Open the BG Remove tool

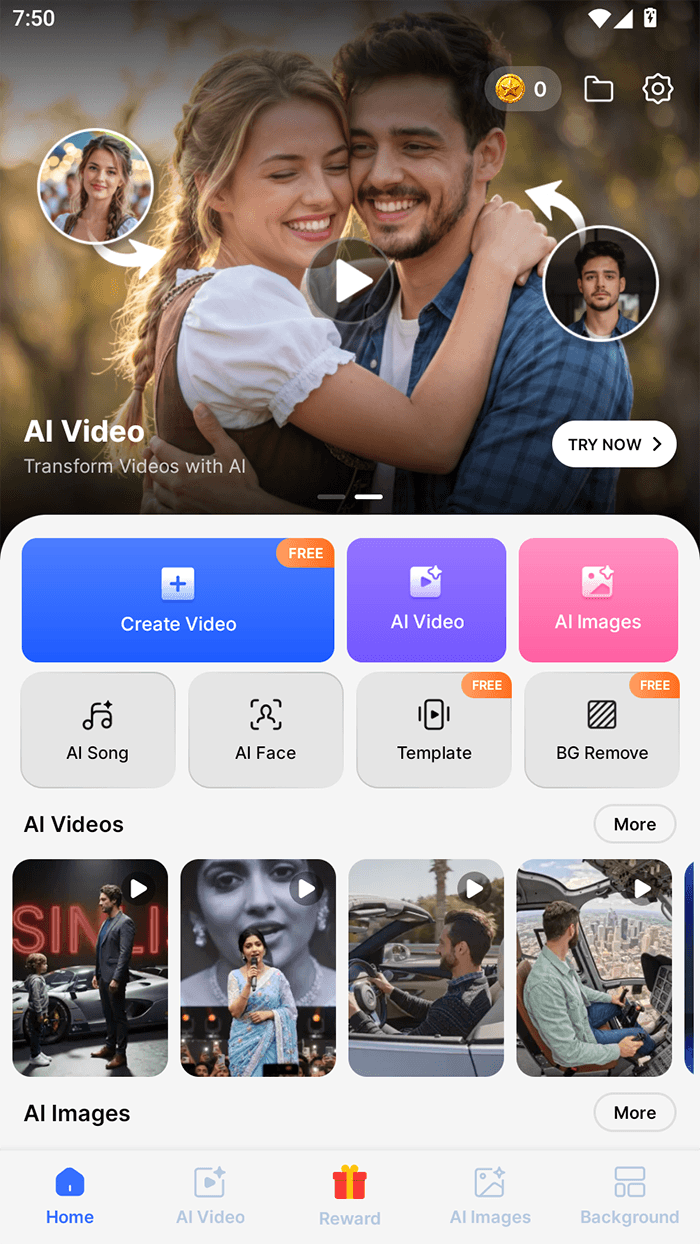click(602, 729)
